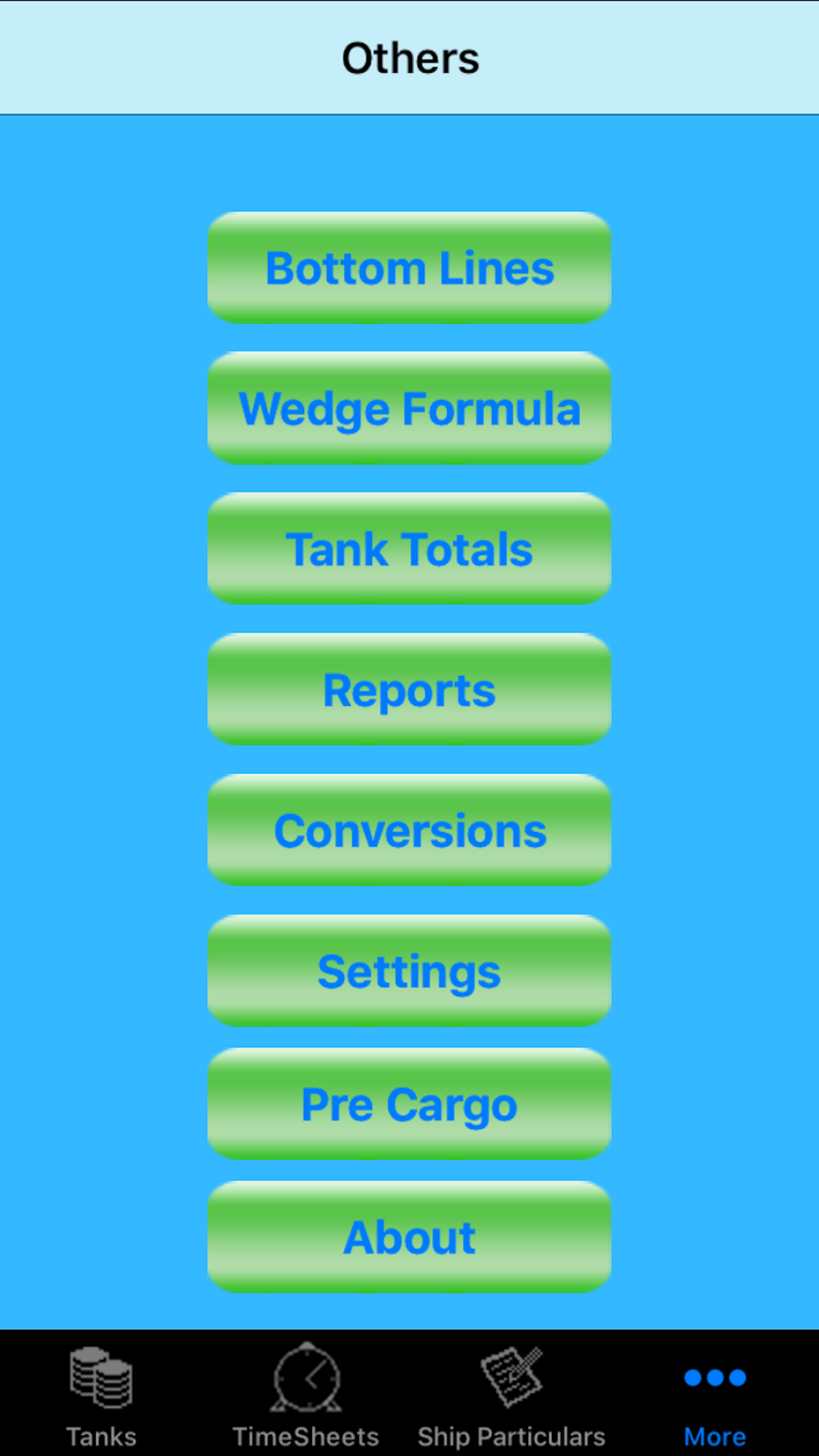
Task: Show the About page
Action: coord(409,1237)
